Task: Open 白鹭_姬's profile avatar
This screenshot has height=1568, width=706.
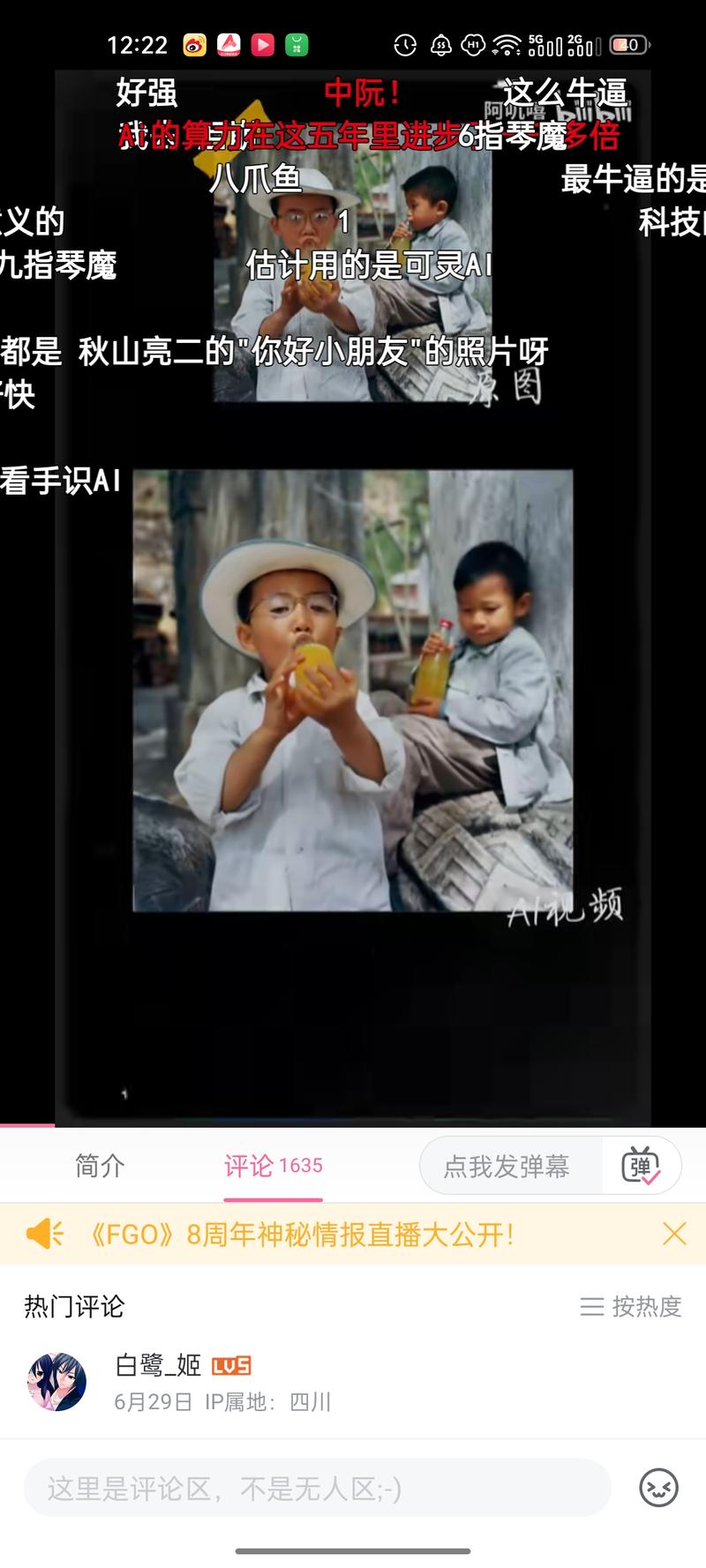Action: click(x=57, y=1382)
